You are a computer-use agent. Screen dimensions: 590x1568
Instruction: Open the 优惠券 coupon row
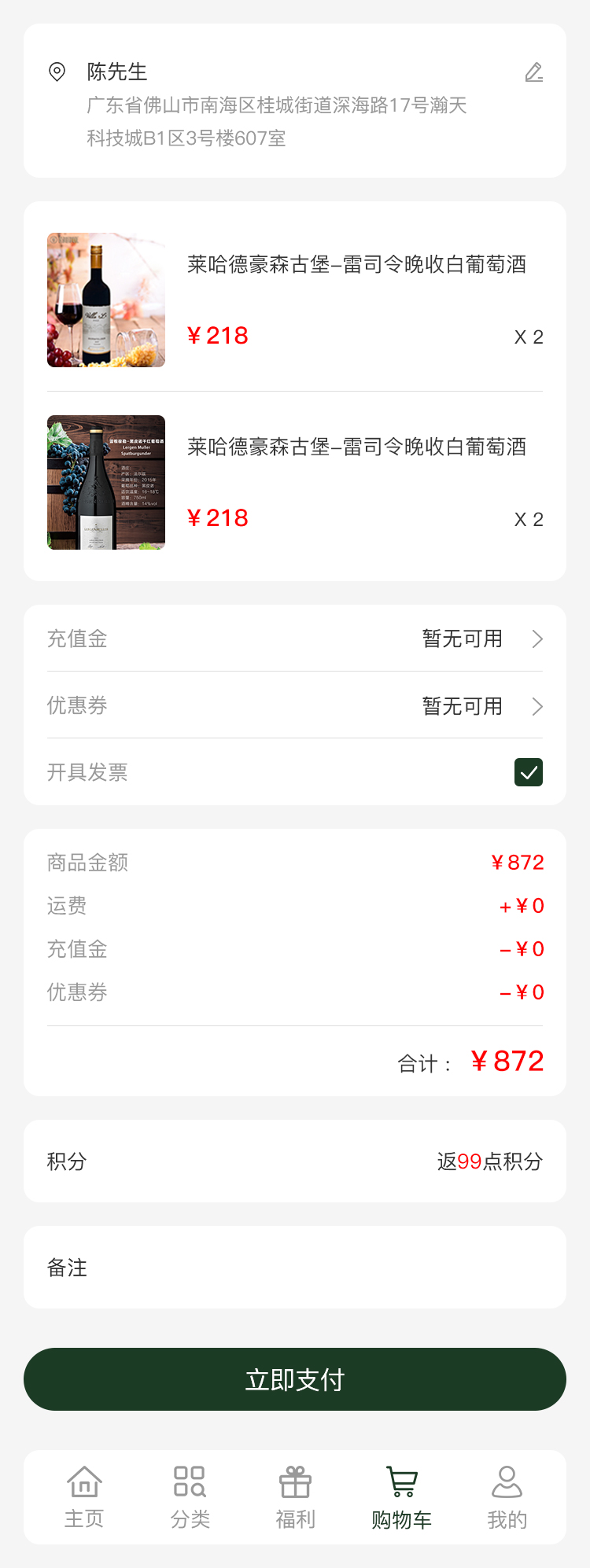pyautogui.click(x=295, y=706)
